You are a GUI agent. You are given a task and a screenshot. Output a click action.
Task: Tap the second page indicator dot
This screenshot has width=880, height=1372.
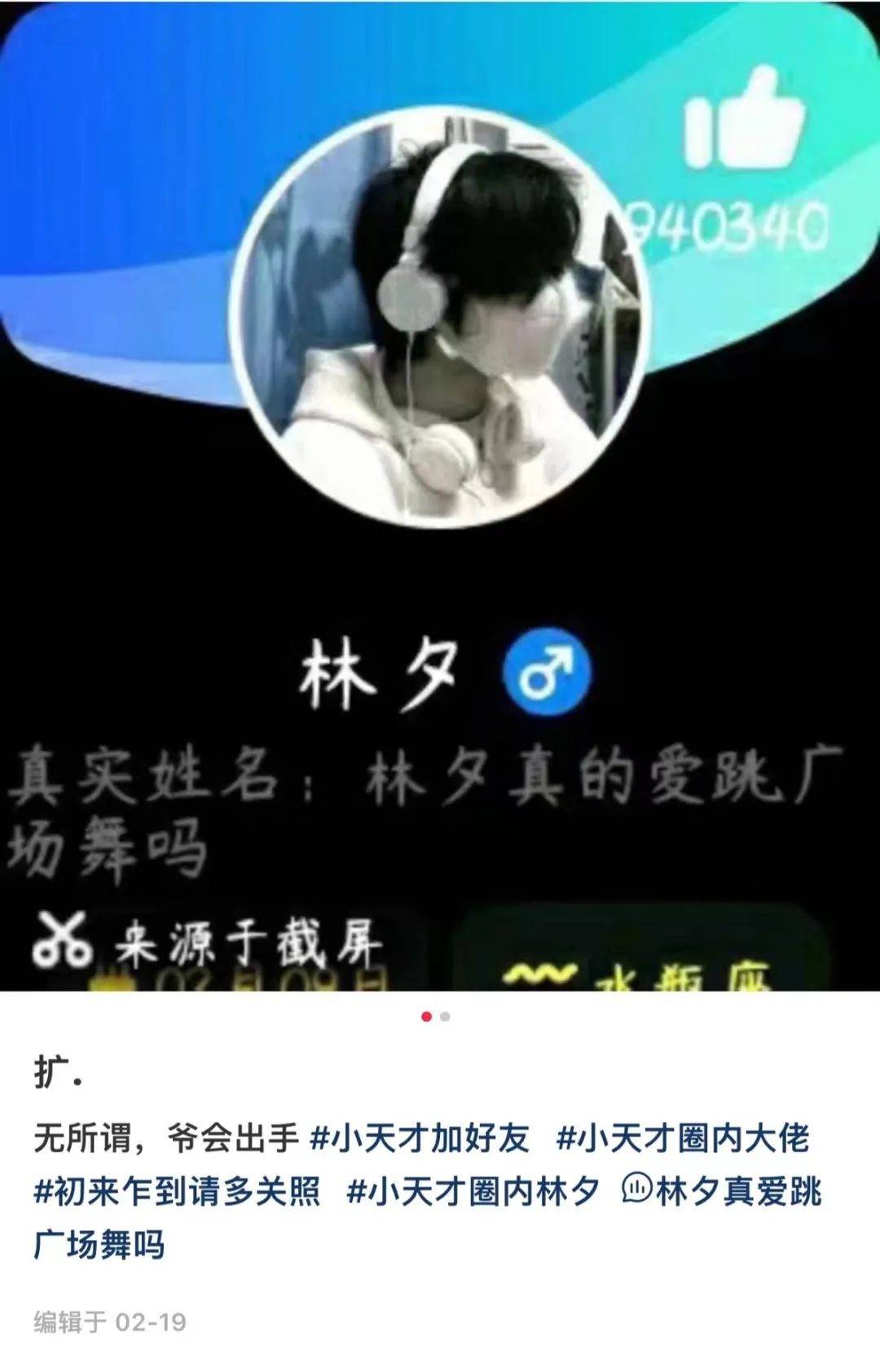pyautogui.click(x=445, y=1017)
